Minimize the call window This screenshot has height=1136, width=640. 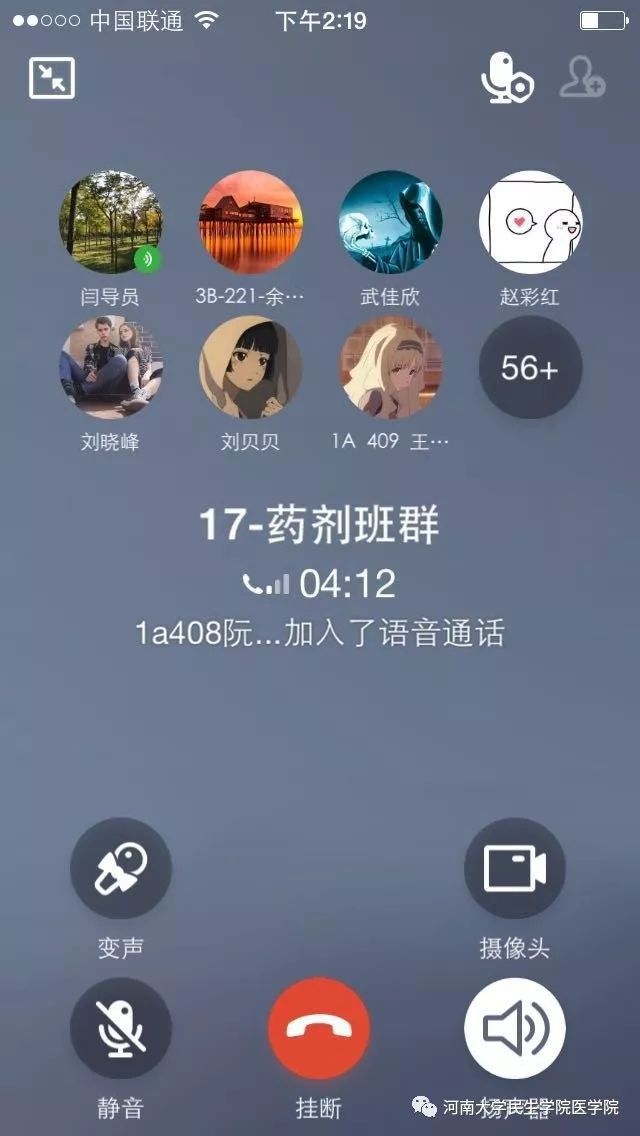(52, 78)
